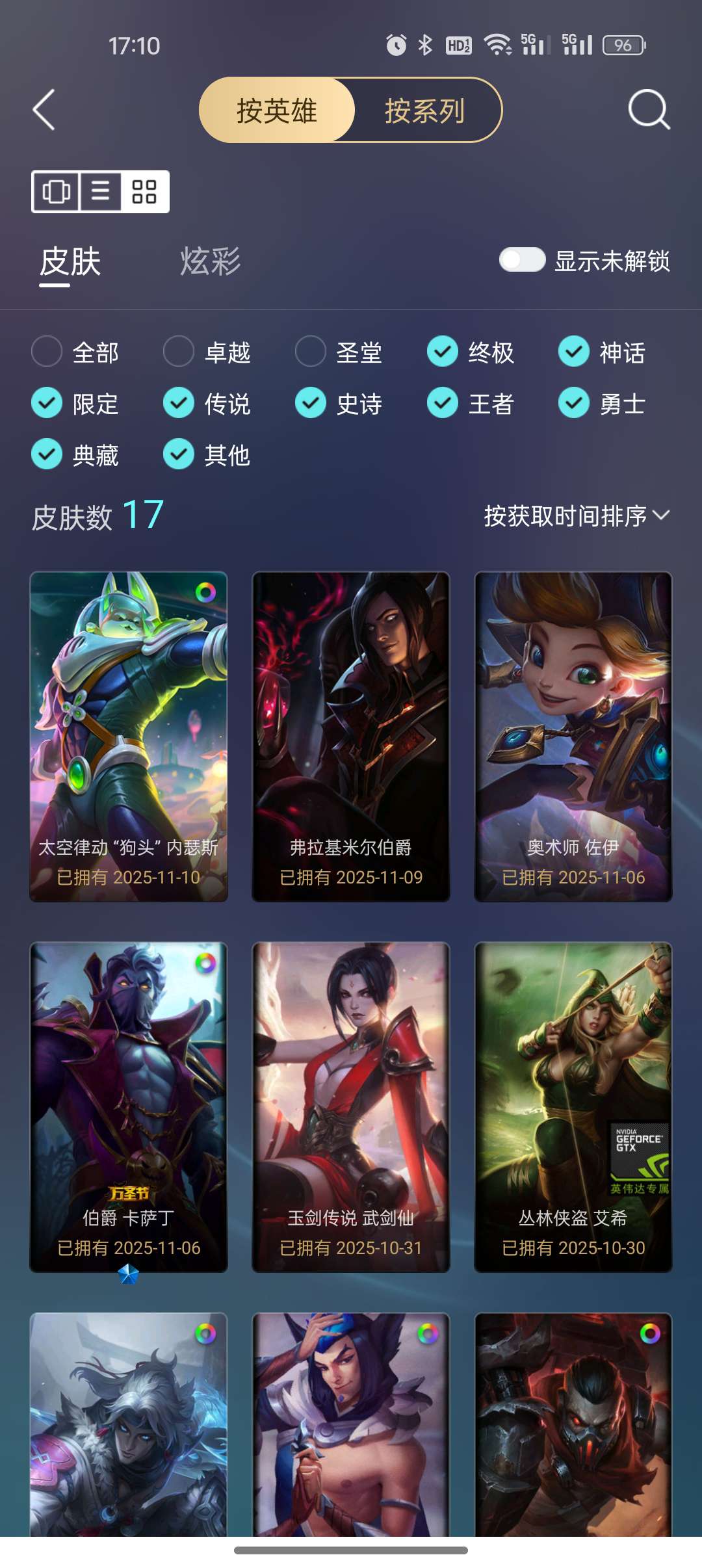Uncheck the 典藏 filter
Viewport: 702px width, 1568px height.
47,454
